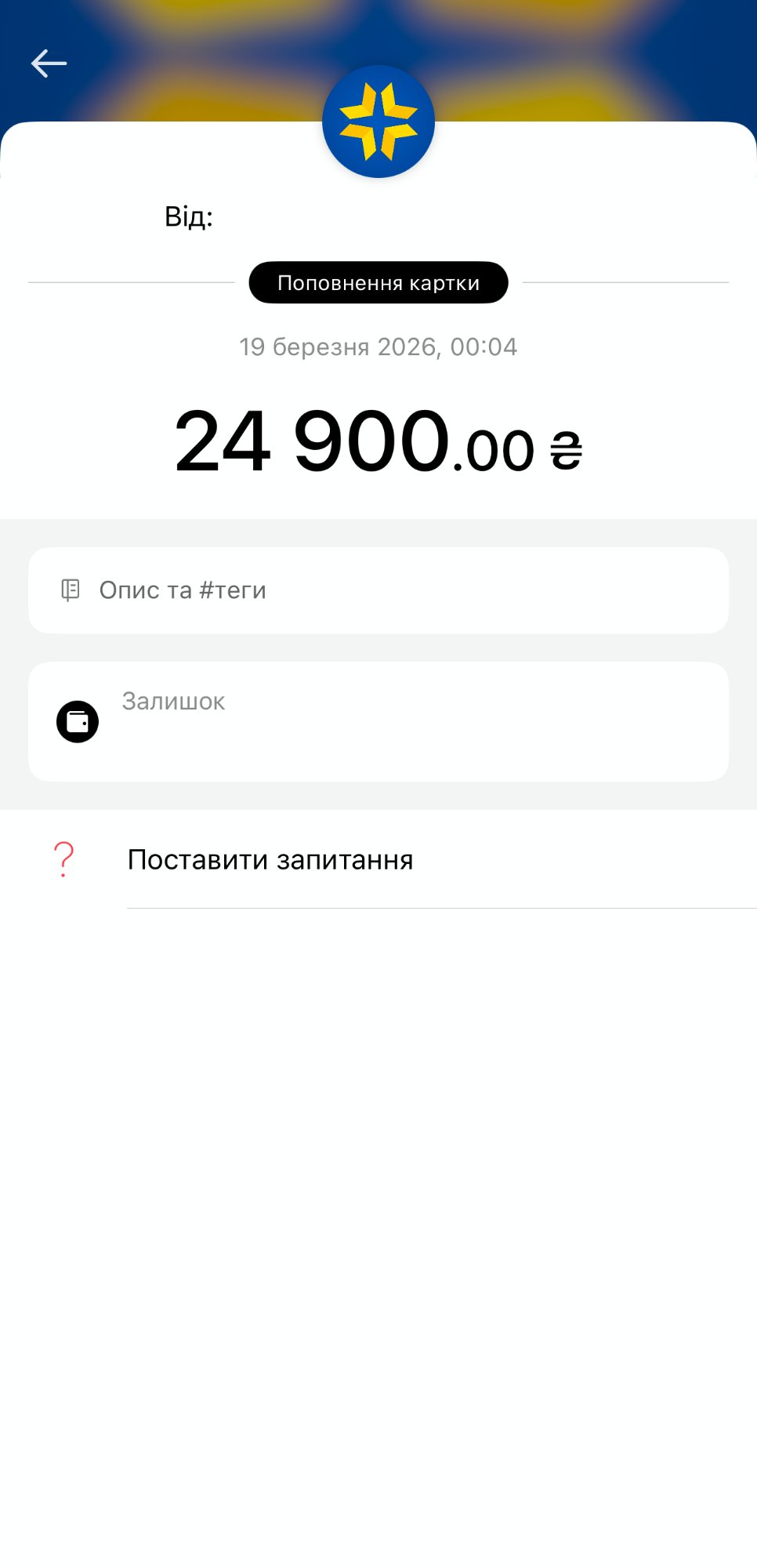
Task: Select the card icon inside the wallet badge
Action: pos(76,720)
